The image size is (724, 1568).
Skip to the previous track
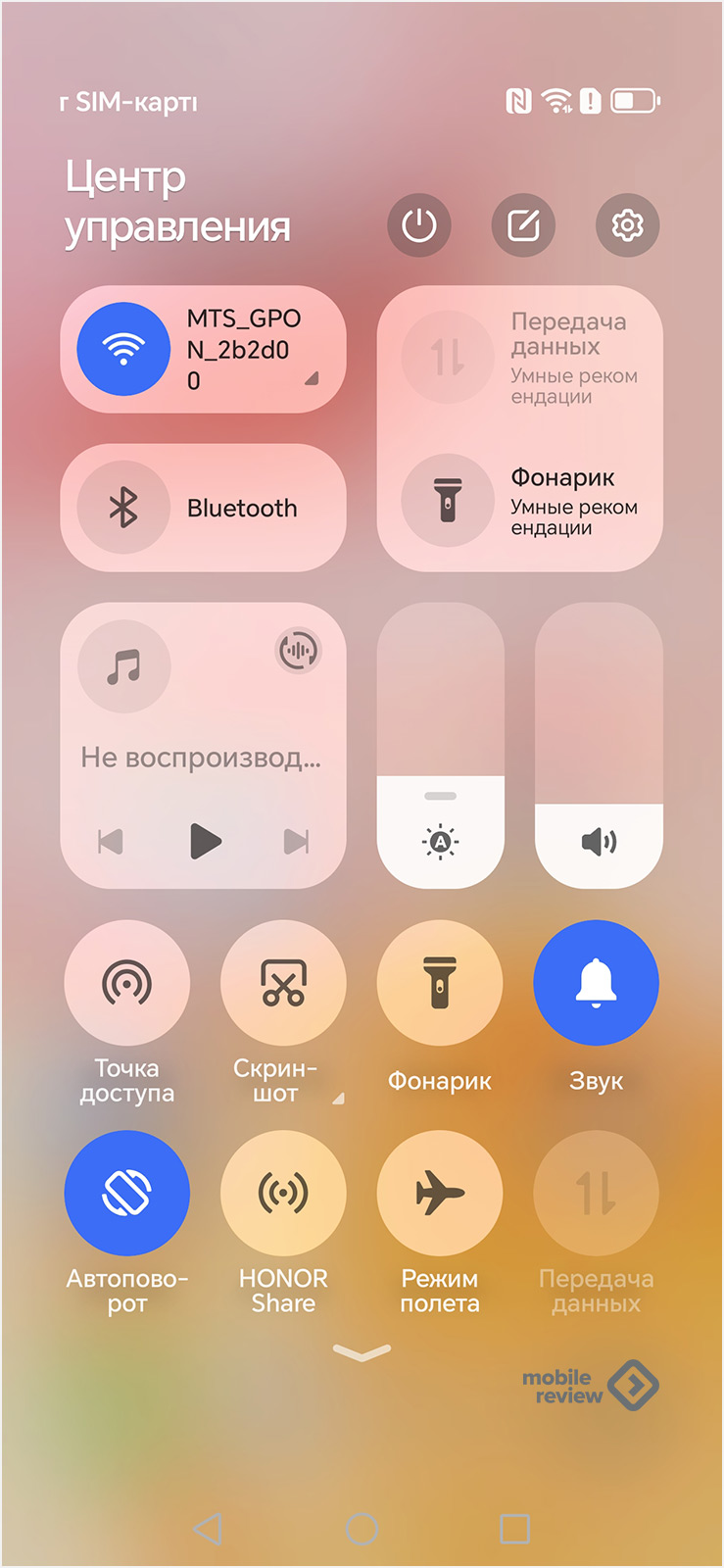111,841
